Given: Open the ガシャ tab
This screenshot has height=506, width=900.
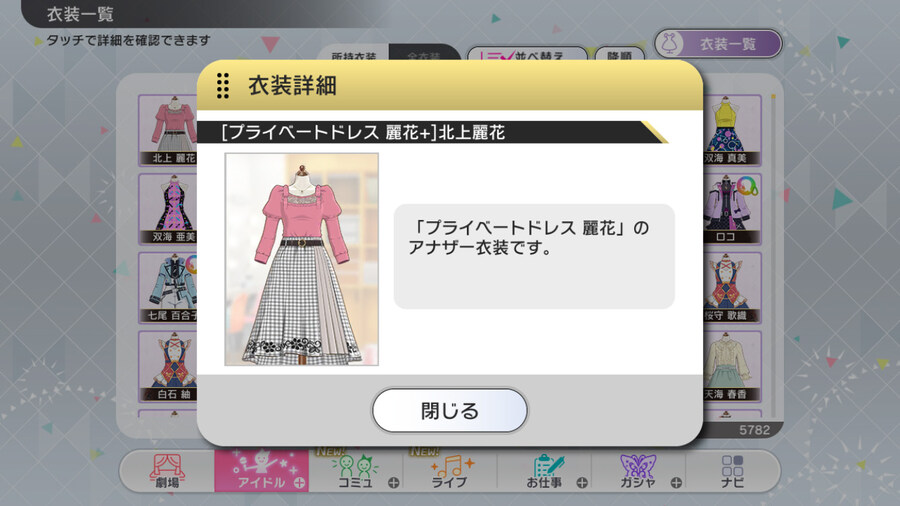Looking at the screenshot, I should pyautogui.click(x=636, y=470).
